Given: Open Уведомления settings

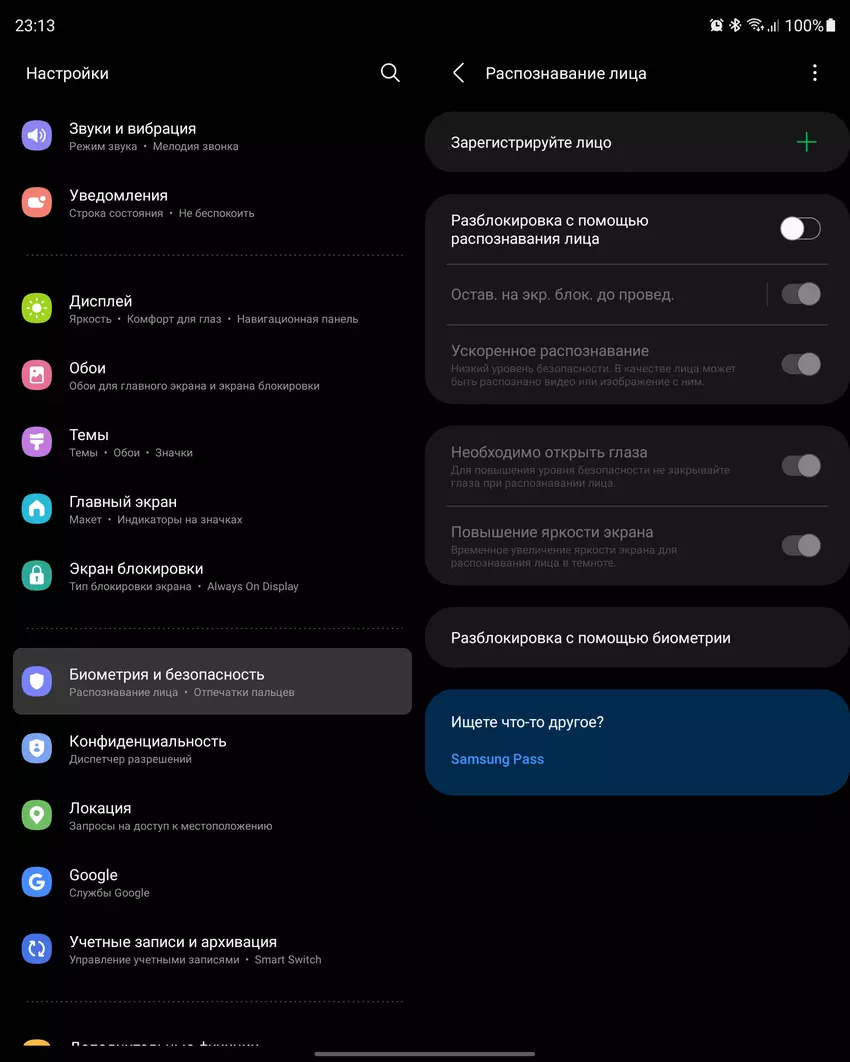Looking at the screenshot, I should point(212,203).
